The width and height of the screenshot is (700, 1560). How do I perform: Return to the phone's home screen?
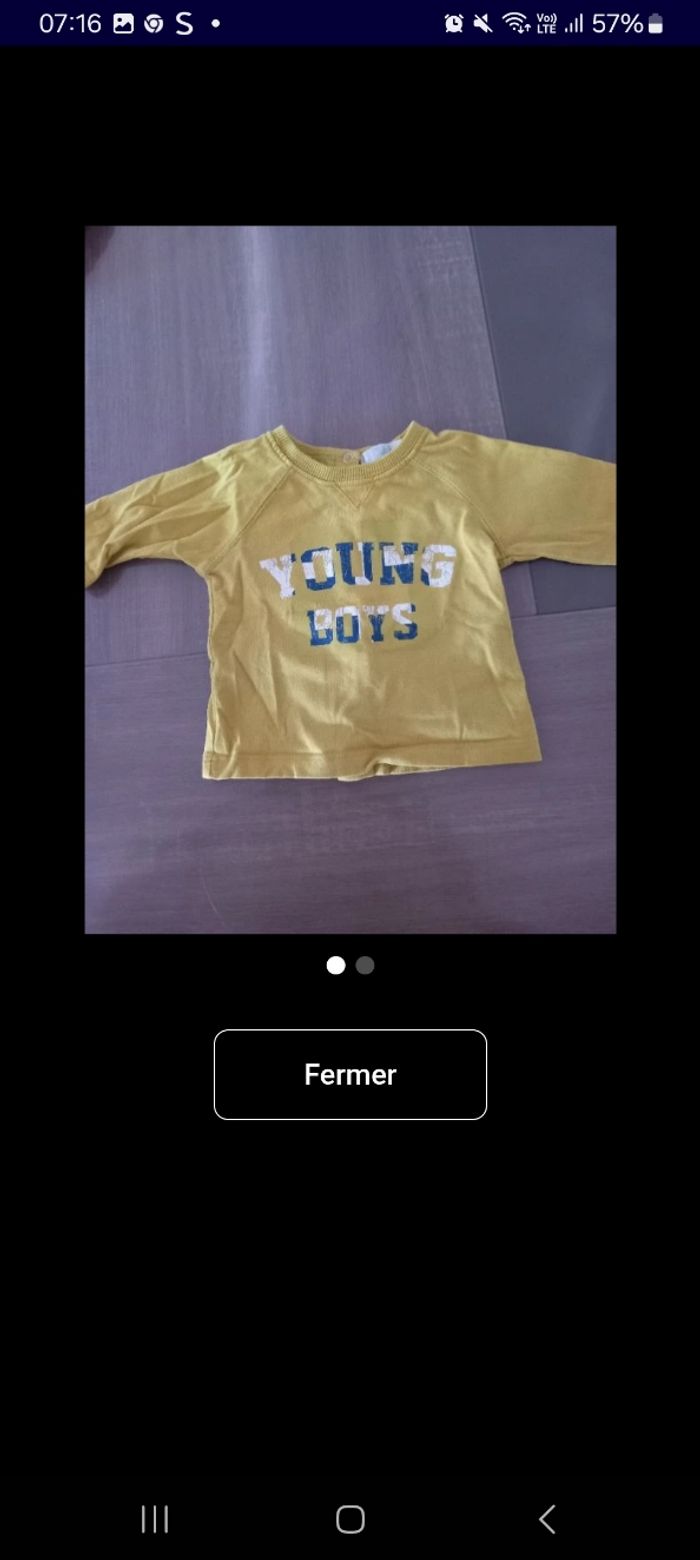[350, 1519]
